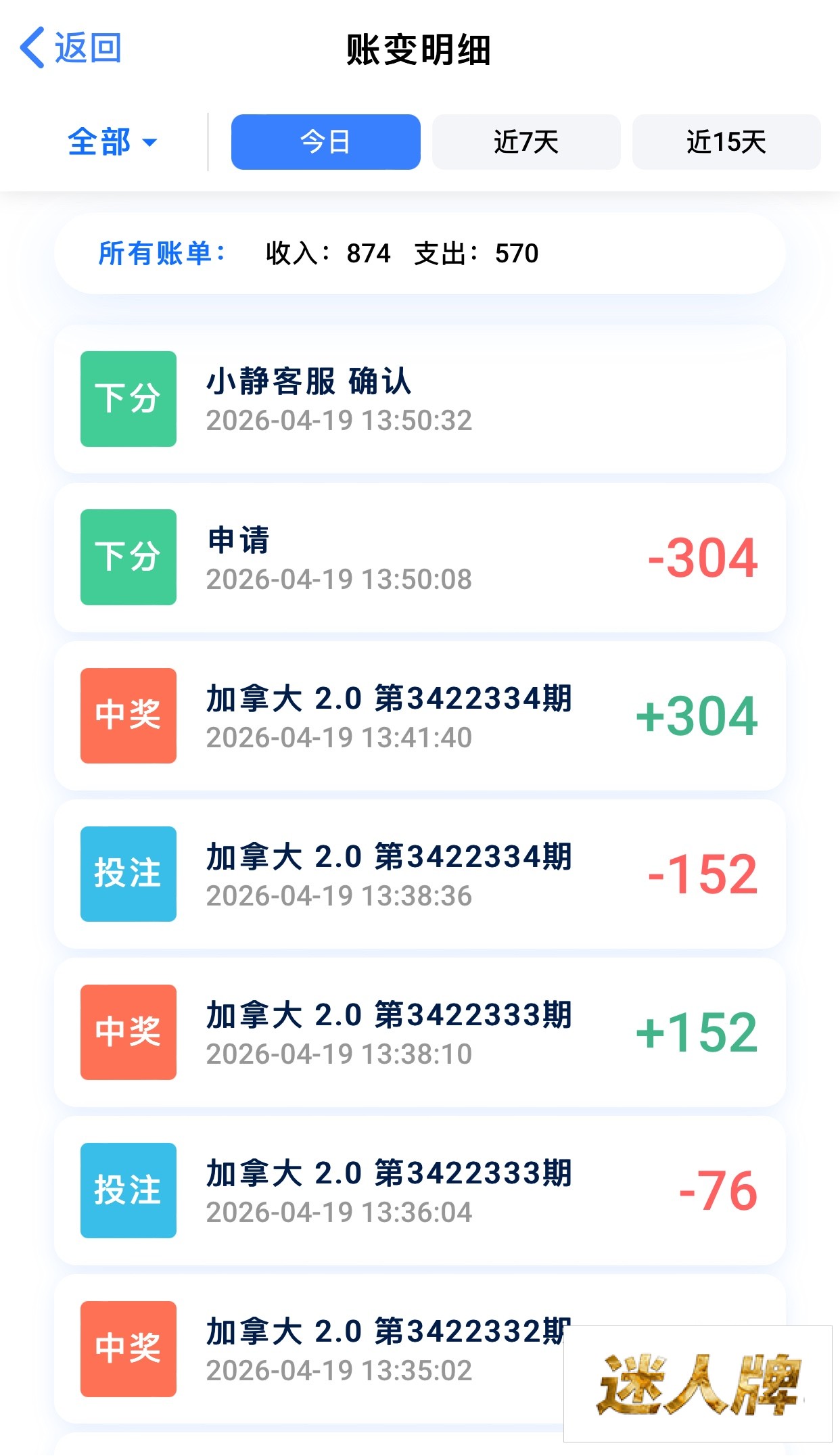
Task: Select the 今日 date filter
Action: [x=325, y=142]
